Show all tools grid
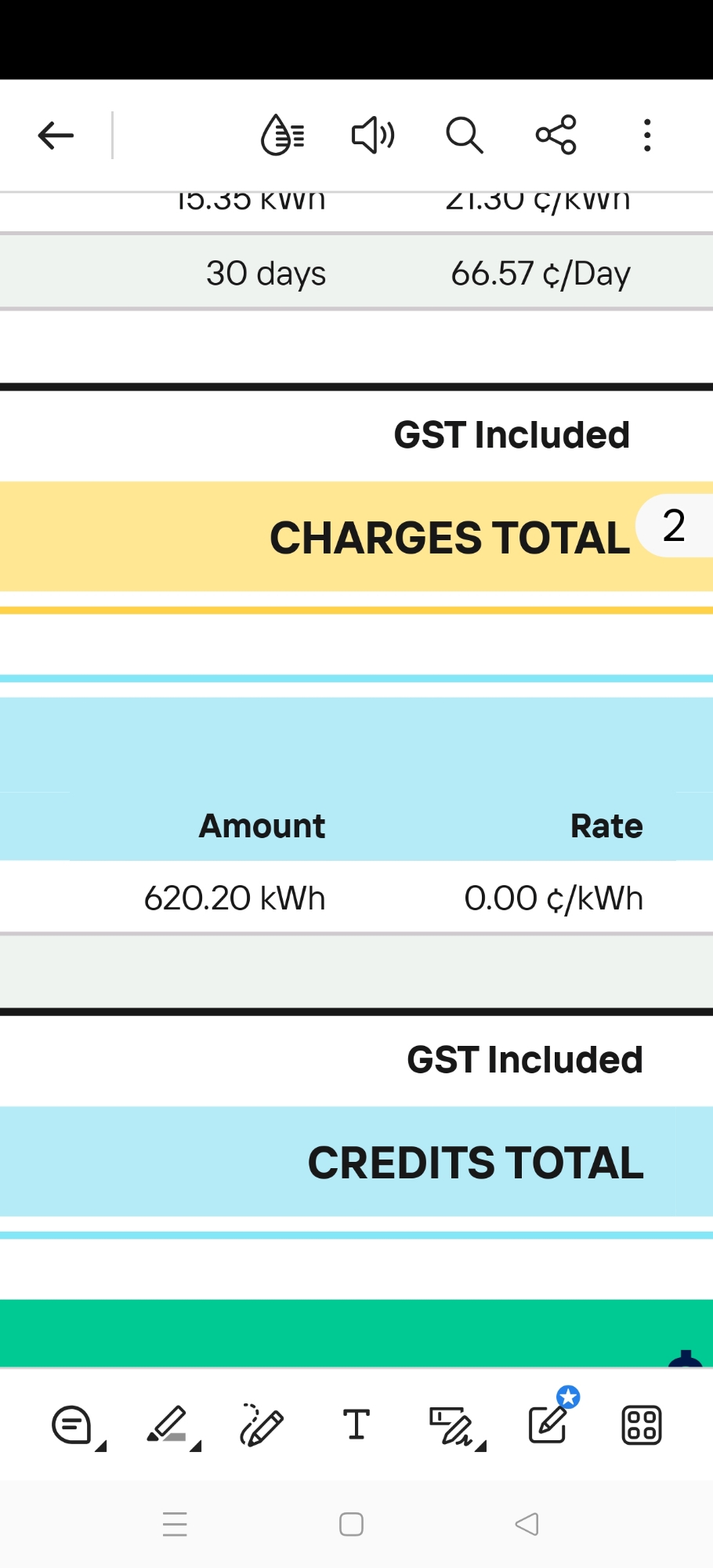This screenshot has height=1568, width=713. click(641, 1425)
